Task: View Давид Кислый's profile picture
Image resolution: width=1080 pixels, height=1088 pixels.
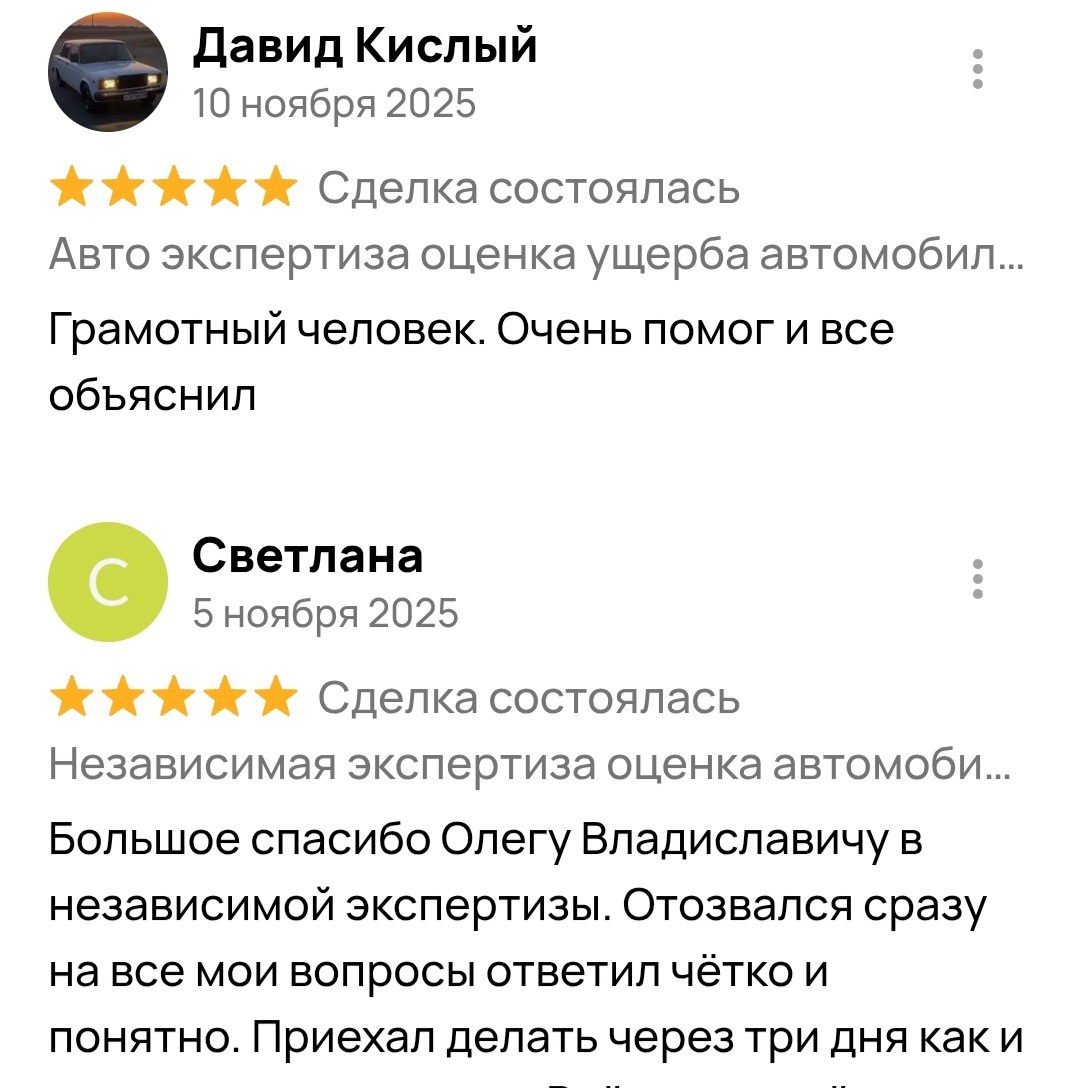Action: pos(108,73)
